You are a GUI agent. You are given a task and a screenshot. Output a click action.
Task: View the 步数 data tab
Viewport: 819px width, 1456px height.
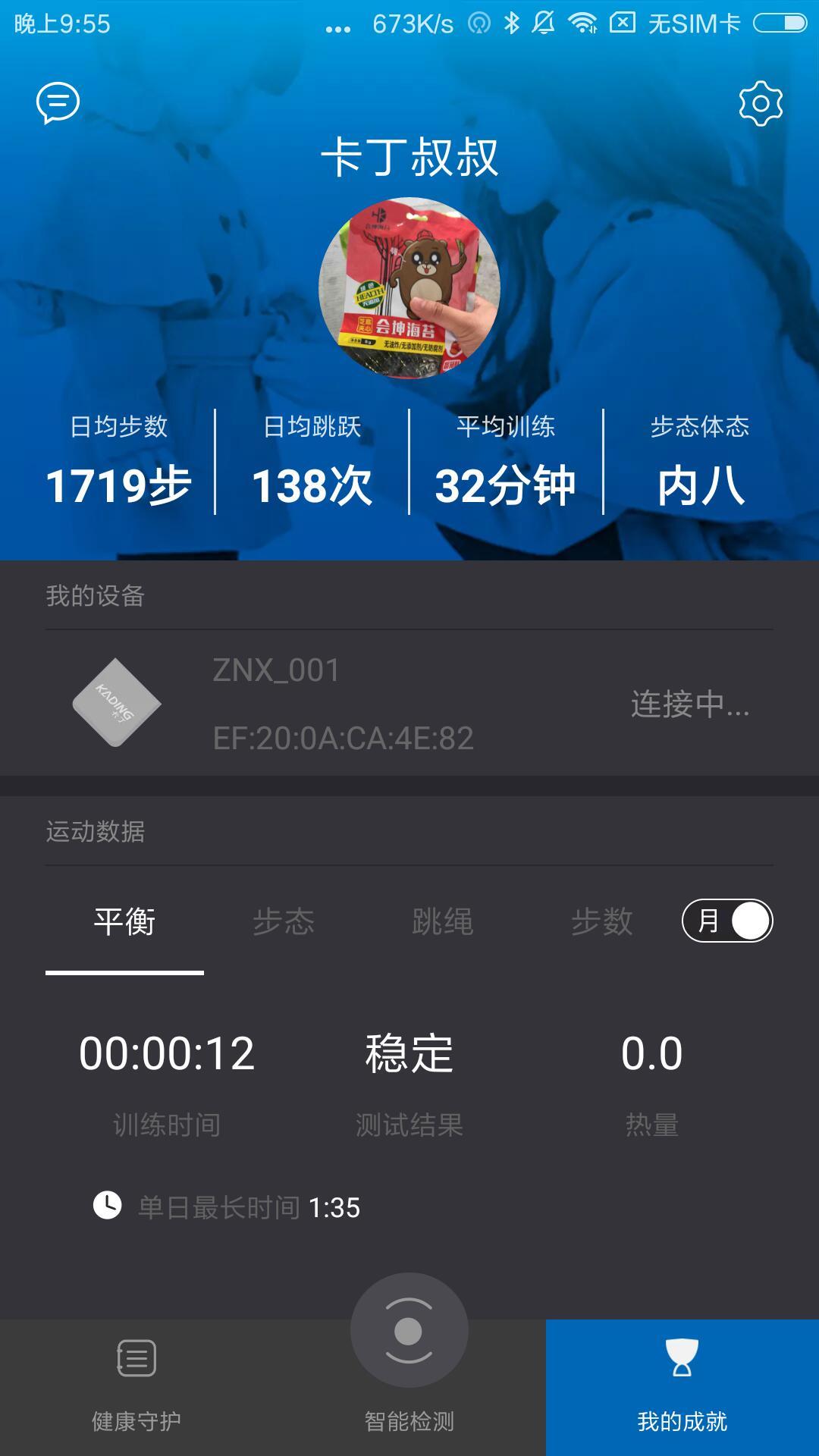(x=602, y=922)
